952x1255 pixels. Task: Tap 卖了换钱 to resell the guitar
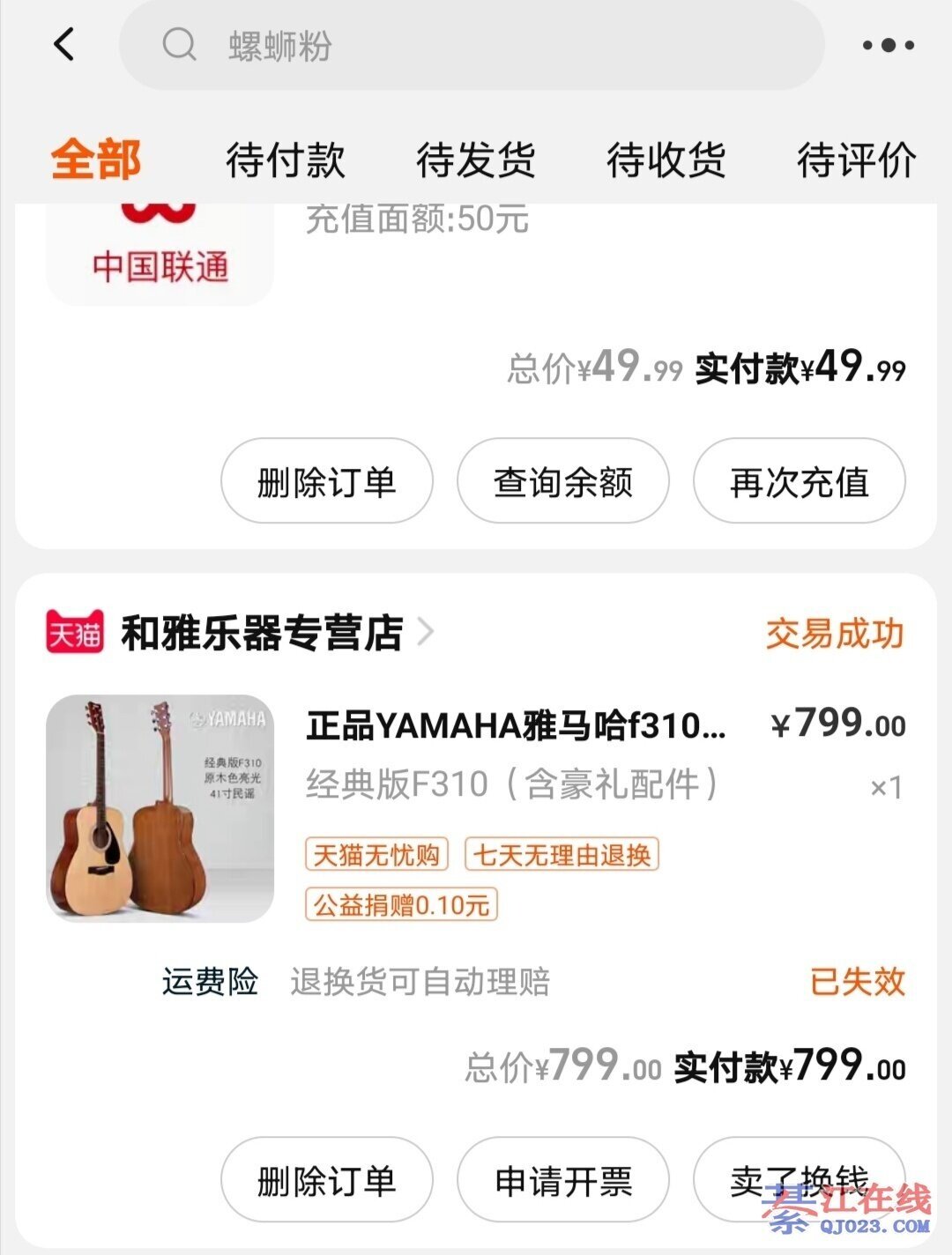(799, 1180)
